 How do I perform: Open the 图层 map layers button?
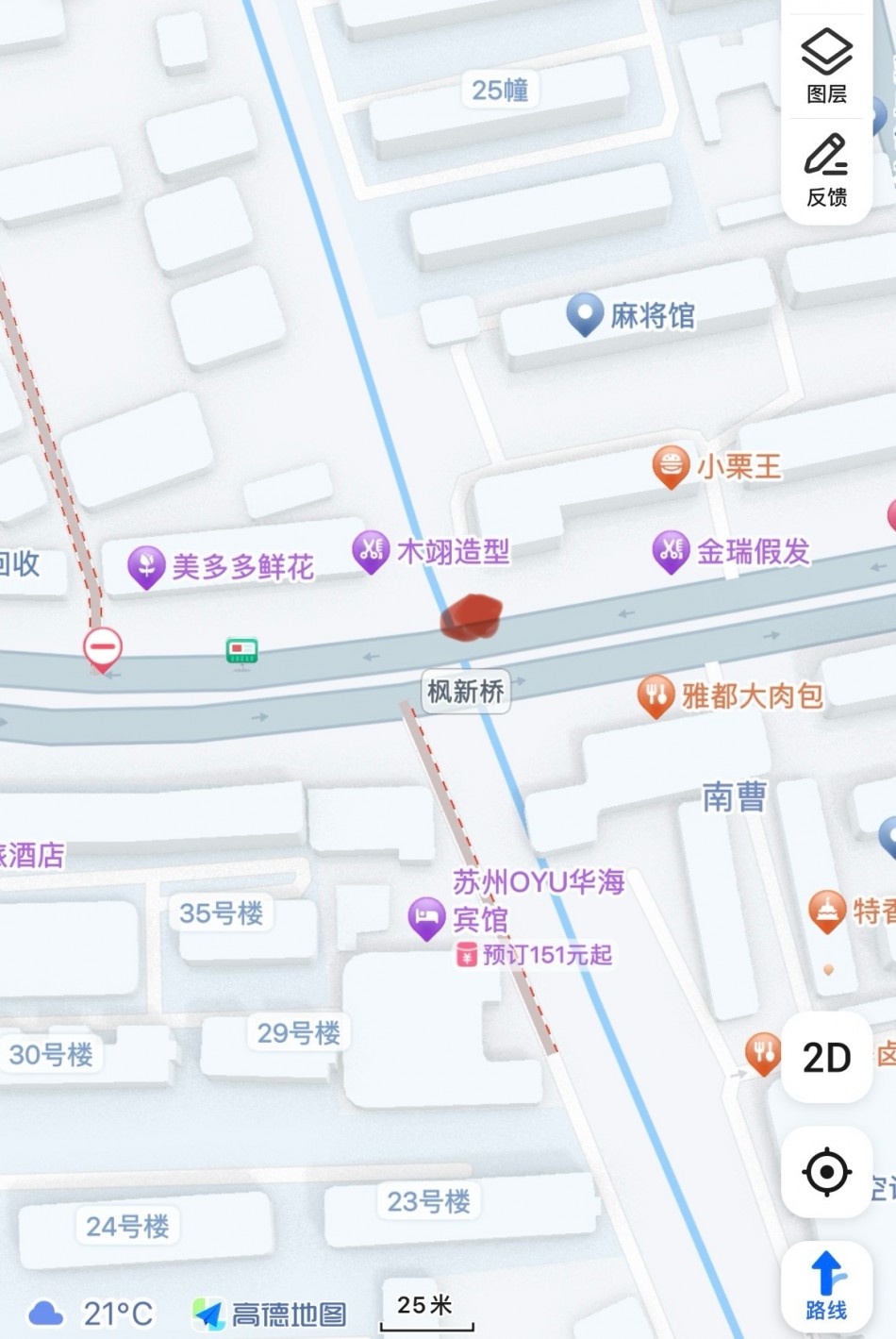click(x=826, y=64)
